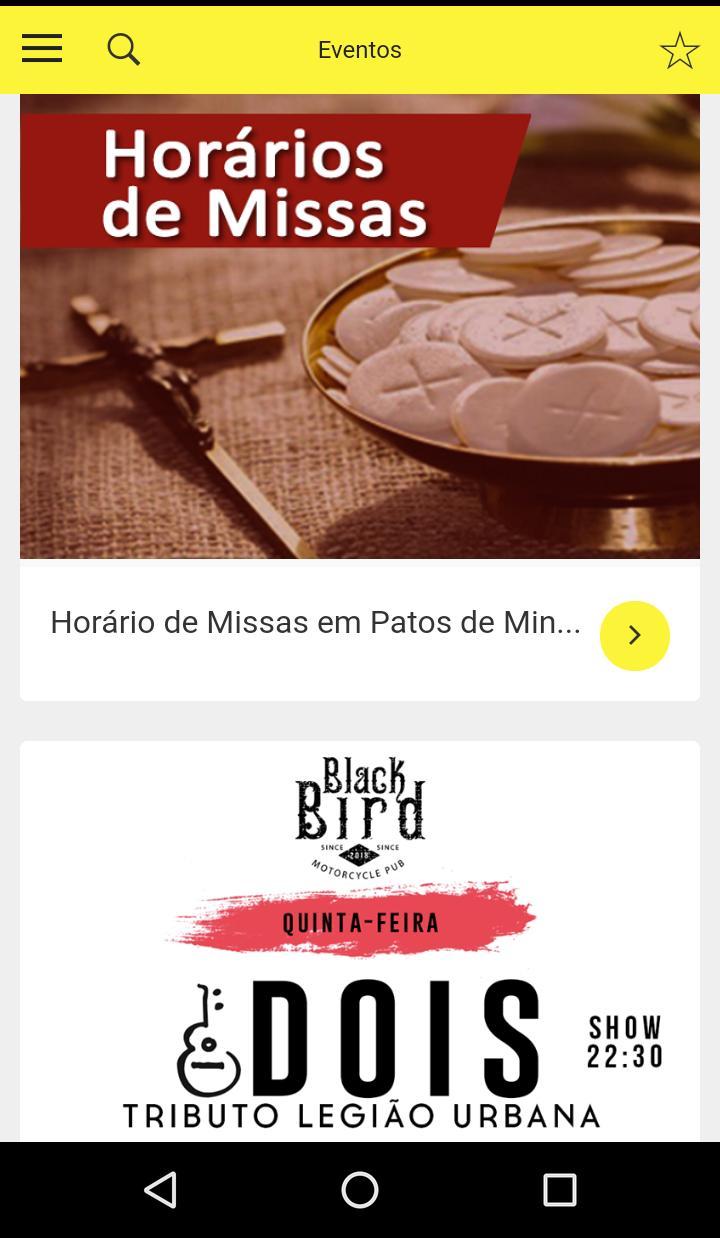Open favorites via the star icon

pyautogui.click(x=680, y=50)
